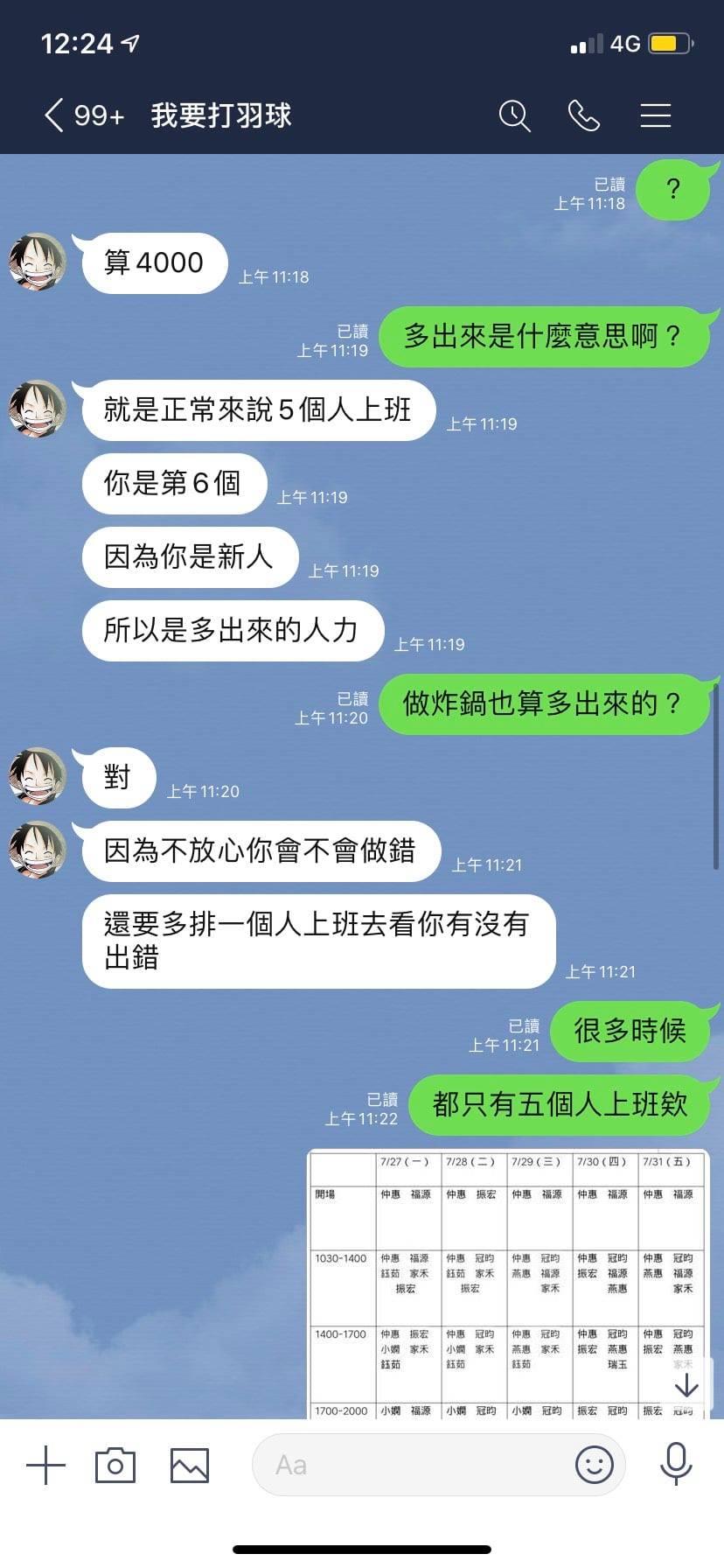Tap the message input field
Viewport: 724px width, 1568px height.
point(411,1464)
